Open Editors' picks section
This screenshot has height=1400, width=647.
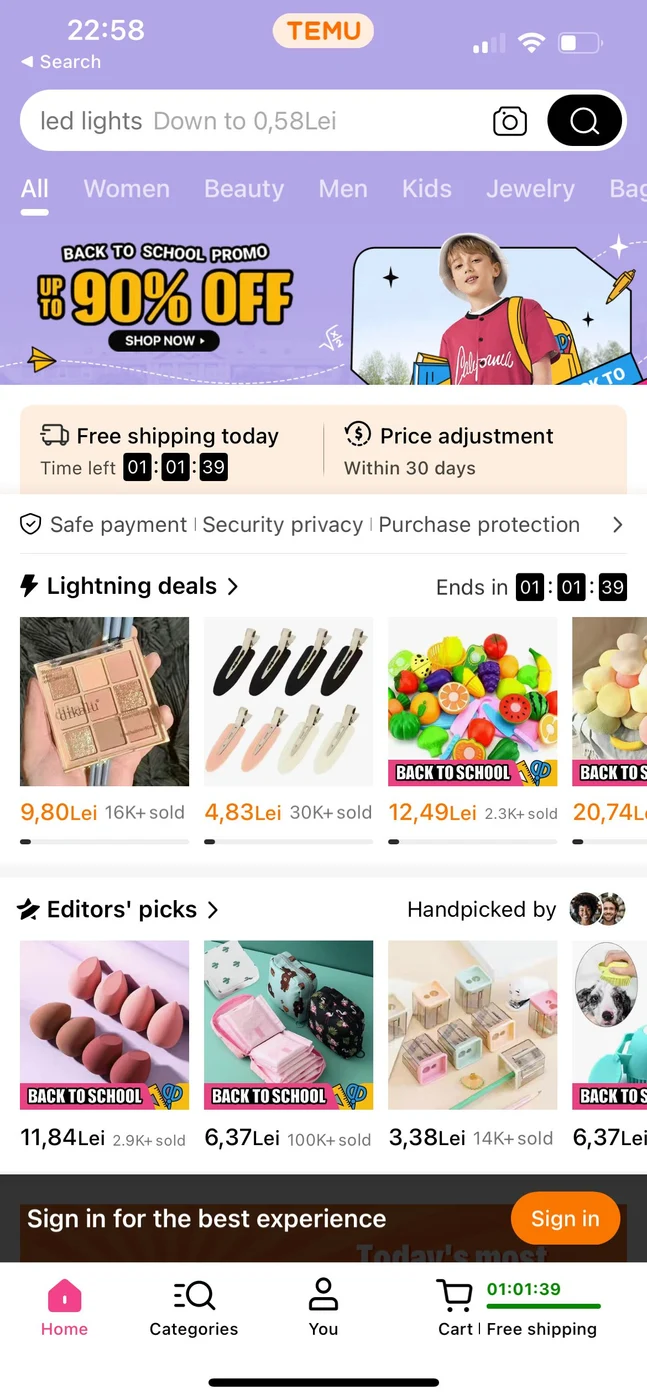click(120, 910)
